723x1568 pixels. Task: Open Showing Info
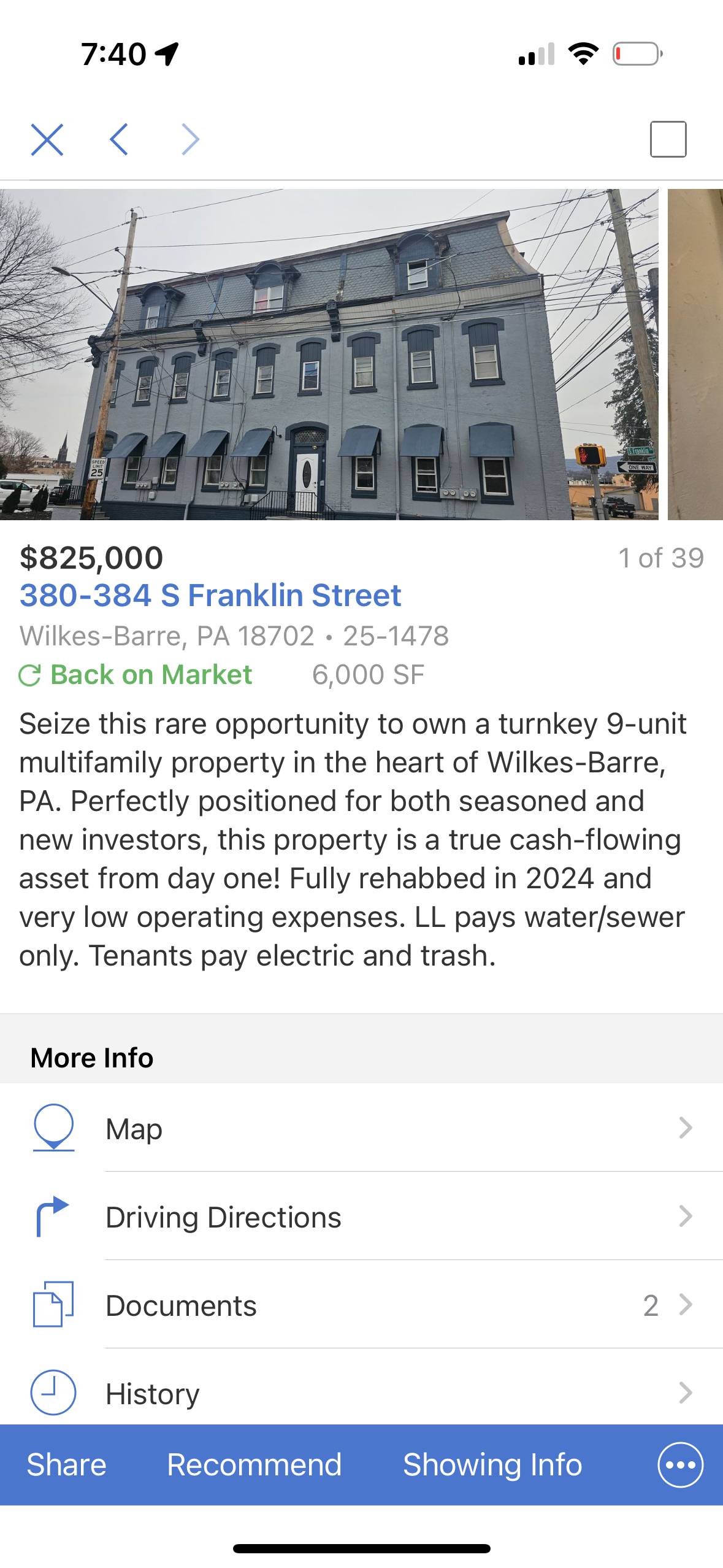[492, 1464]
